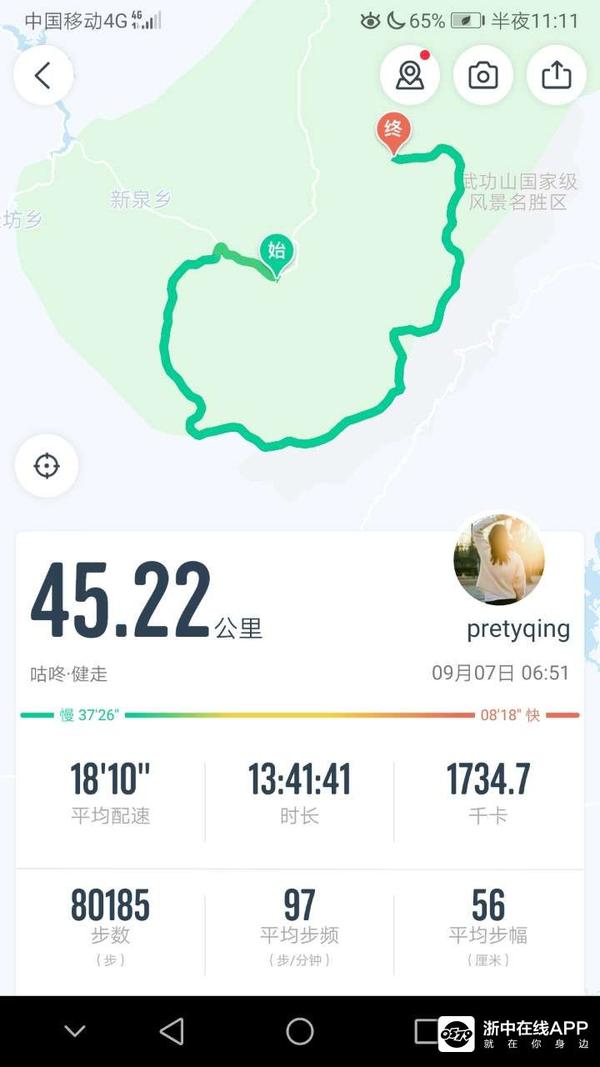Recenter the map on the route

point(46,466)
